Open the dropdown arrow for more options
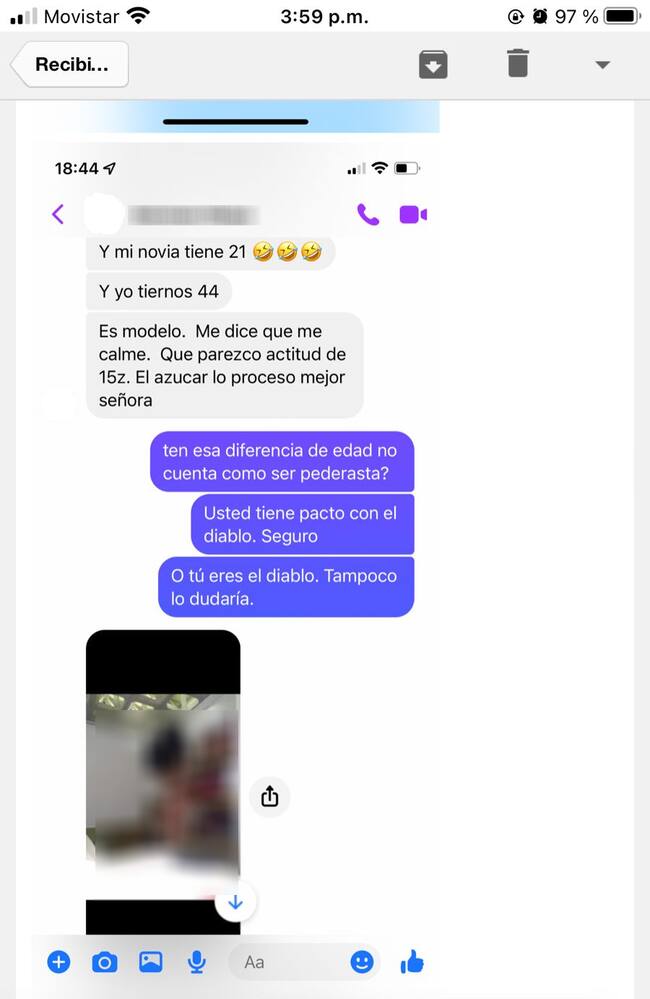This screenshot has height=999, width=650. (x=602, y=65)
